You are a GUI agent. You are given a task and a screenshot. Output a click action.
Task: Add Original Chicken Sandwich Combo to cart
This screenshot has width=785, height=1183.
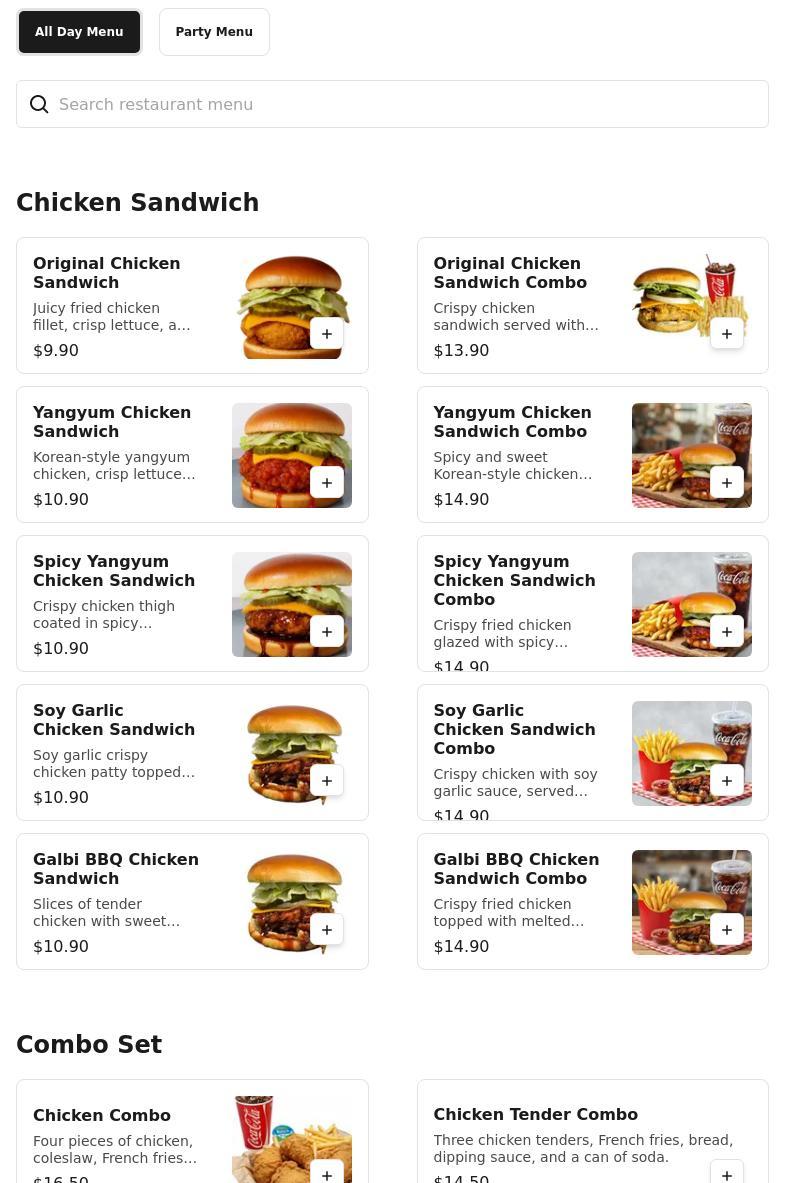coord(727,334)
